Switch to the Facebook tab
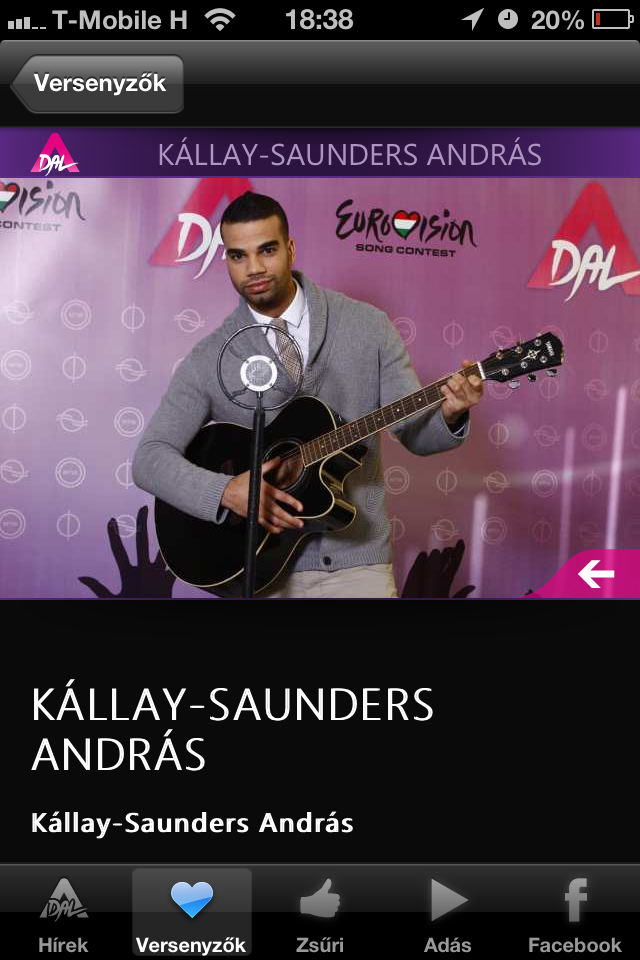 click(x=575, y=914)
